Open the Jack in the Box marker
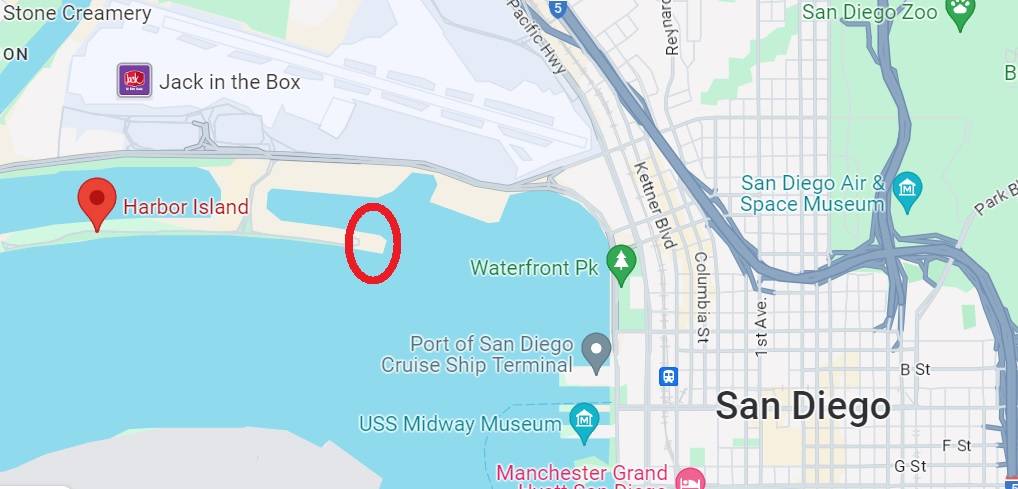 [134, 81]
